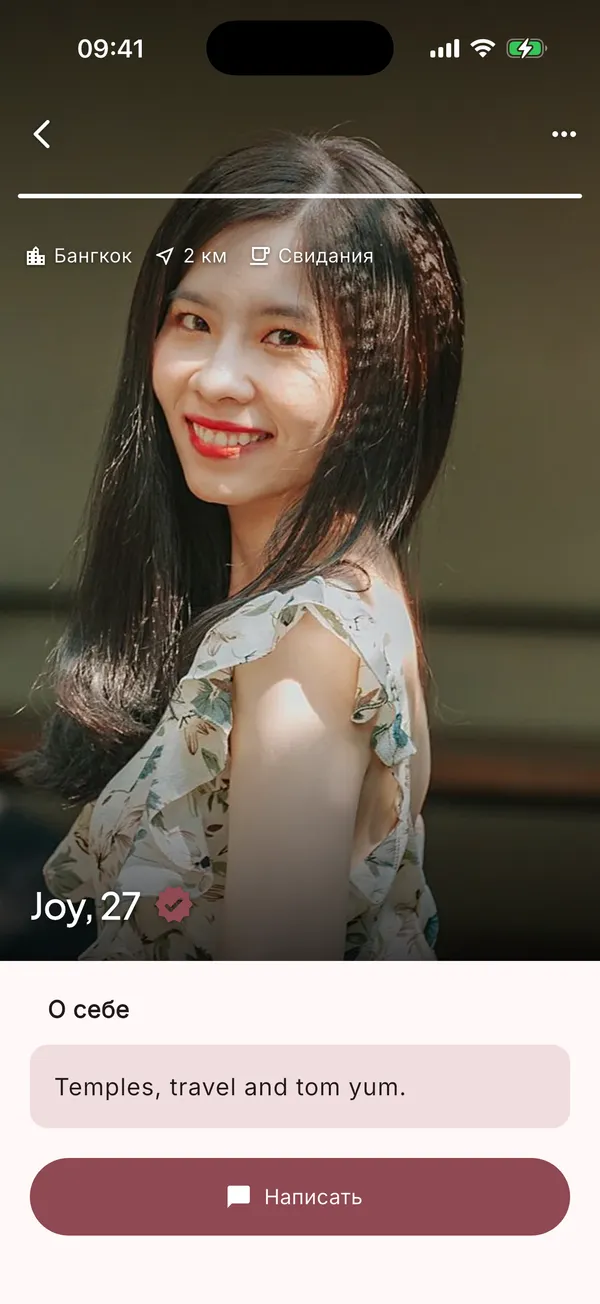Open the three-dot overflow menu

[x=564, y=134]
